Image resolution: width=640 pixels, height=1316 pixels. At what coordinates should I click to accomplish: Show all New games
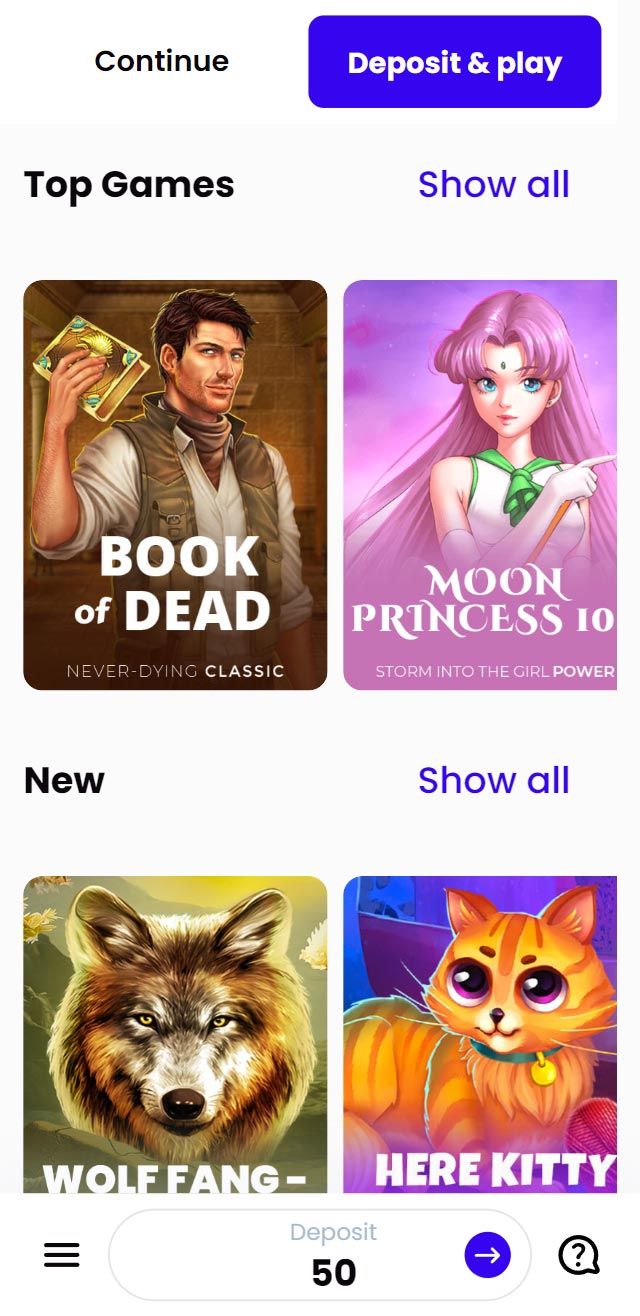493,781
